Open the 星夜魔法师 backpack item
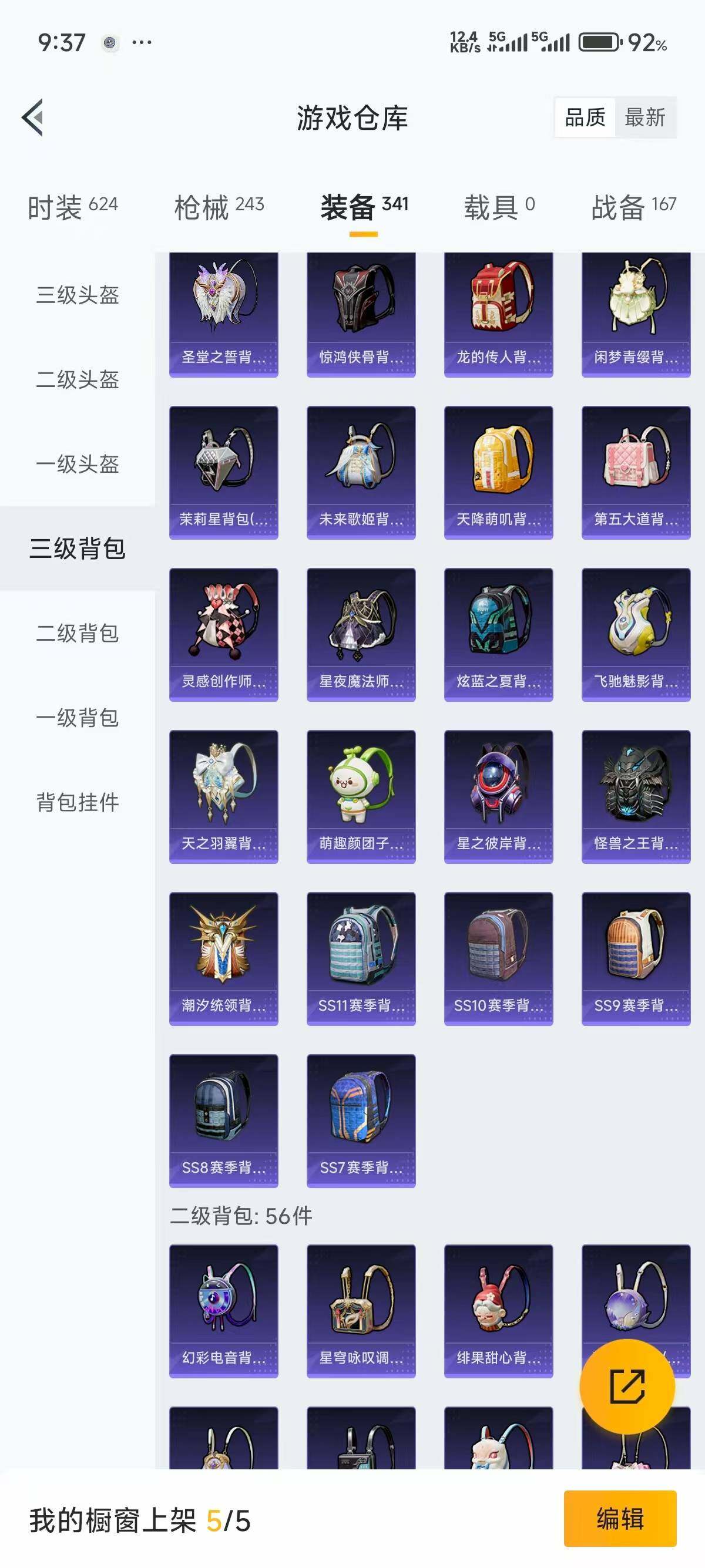 coord(360,633)
